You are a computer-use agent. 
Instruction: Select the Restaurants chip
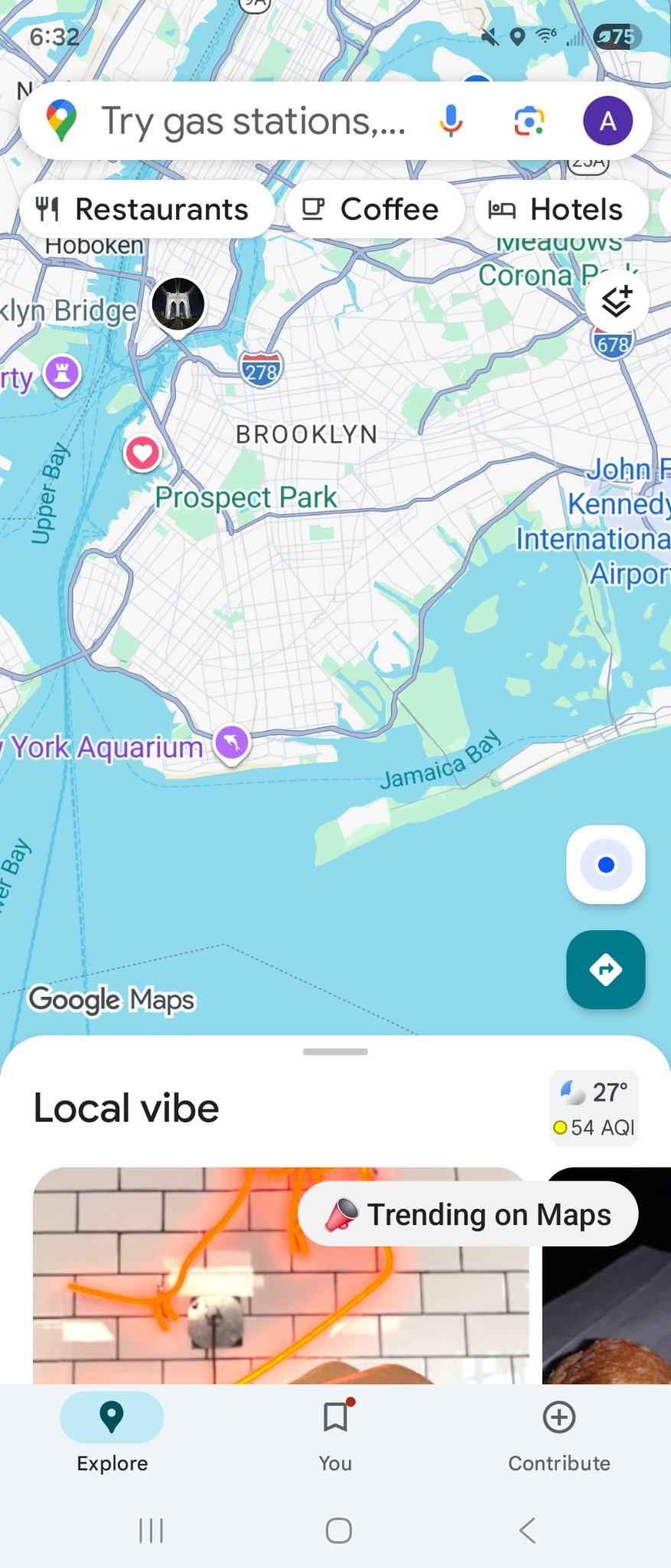[x=145, y=209]
